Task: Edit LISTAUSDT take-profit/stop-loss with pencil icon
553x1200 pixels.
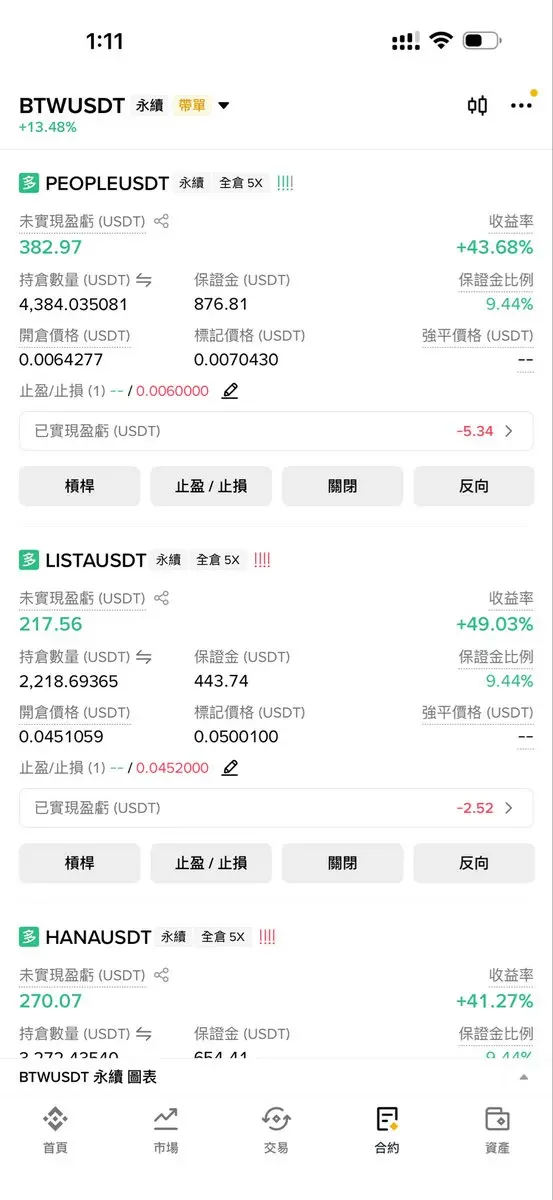Action: (230, 768)
